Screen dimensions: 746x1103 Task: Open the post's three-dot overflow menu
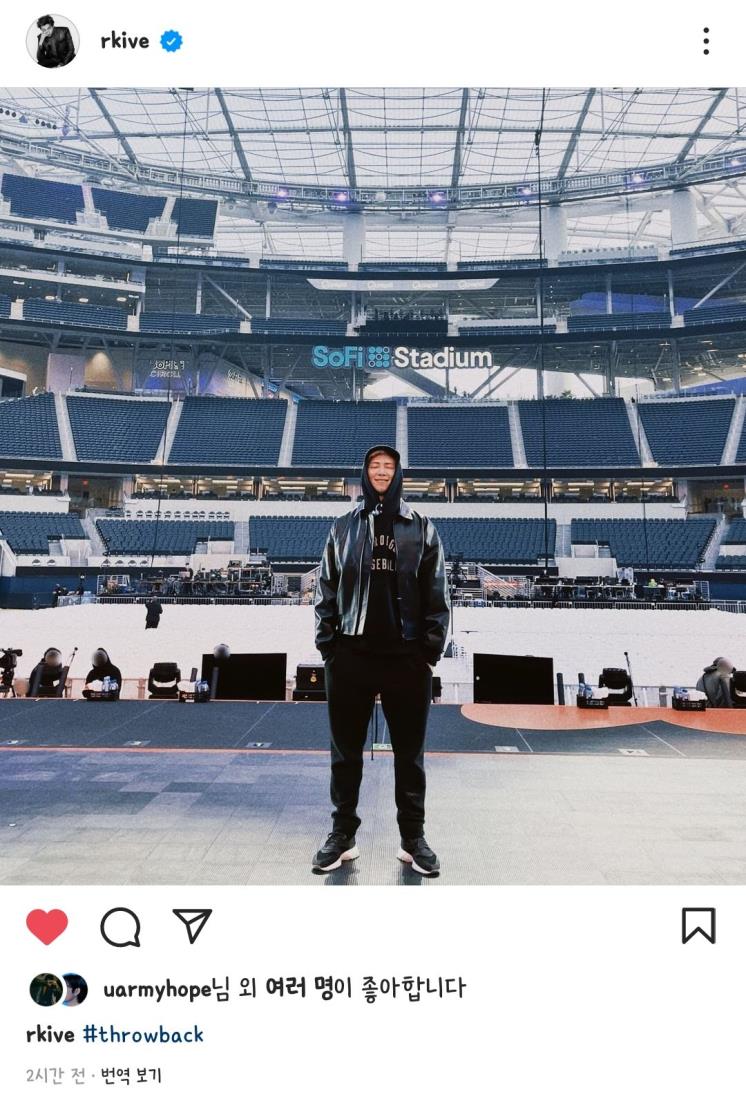(x=706, y=41)
